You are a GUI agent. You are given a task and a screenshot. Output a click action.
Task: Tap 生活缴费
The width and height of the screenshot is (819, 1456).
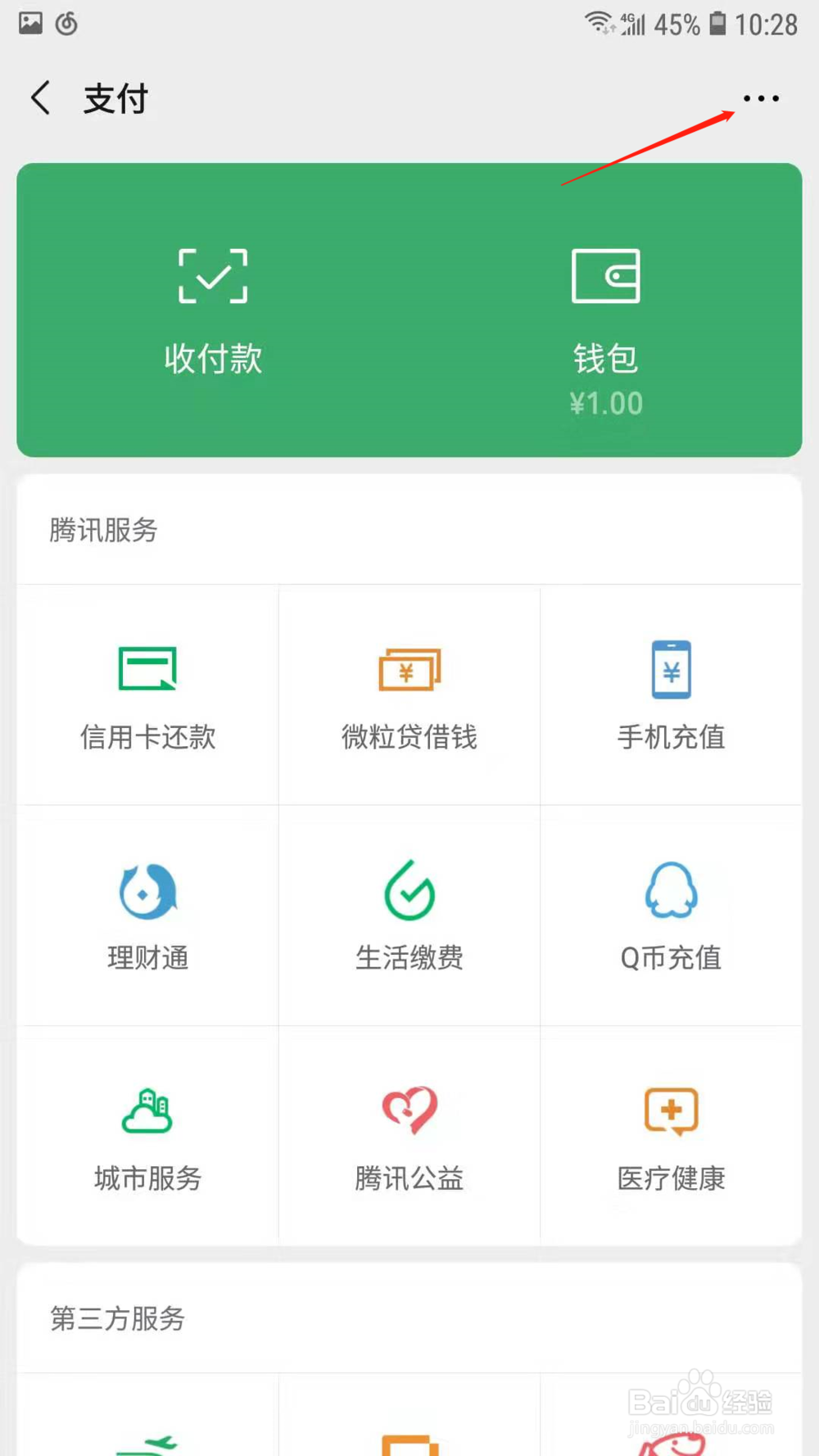click(409, 916)
